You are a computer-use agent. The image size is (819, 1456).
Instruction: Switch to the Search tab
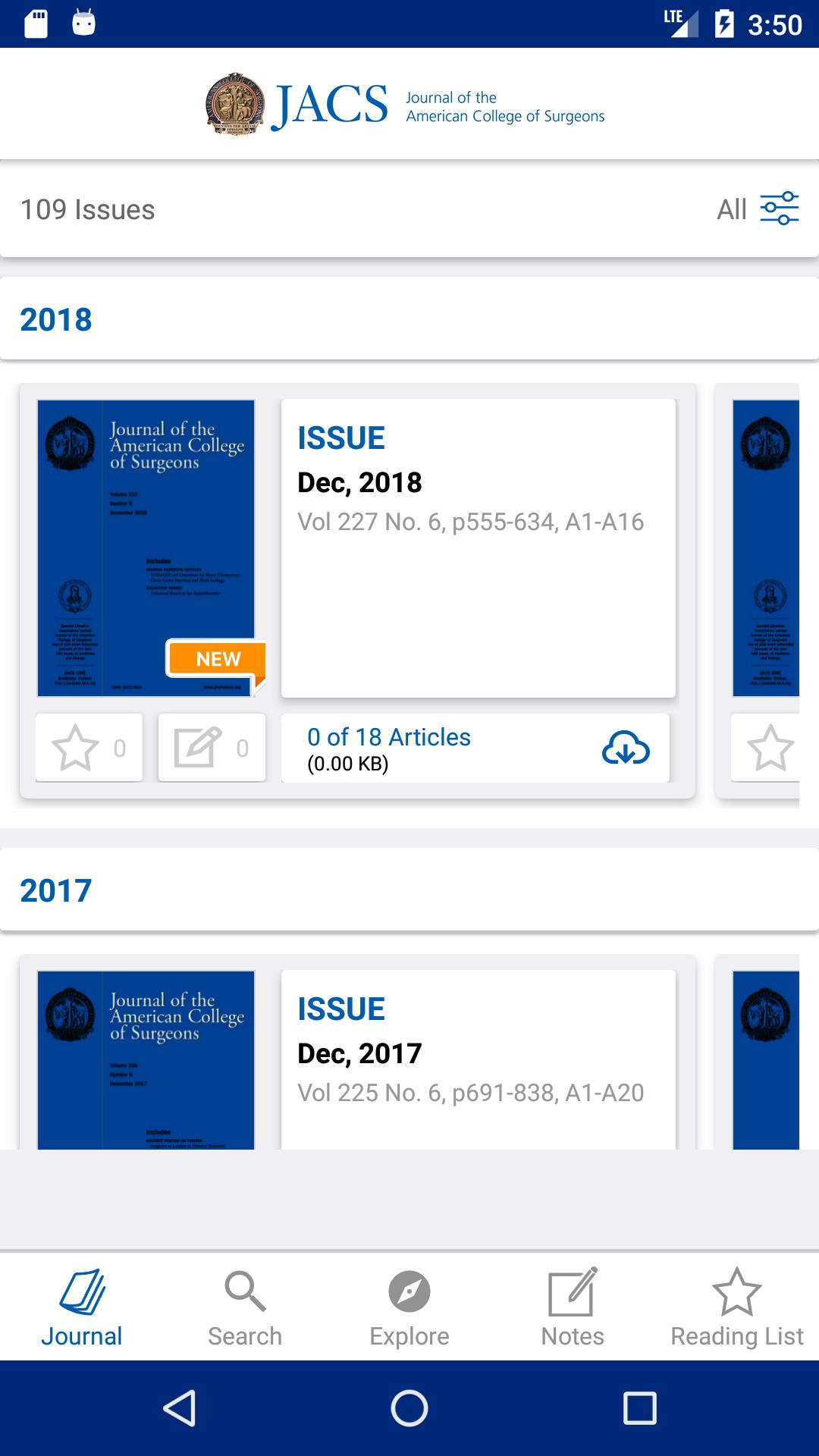[x=245, y=1307]
